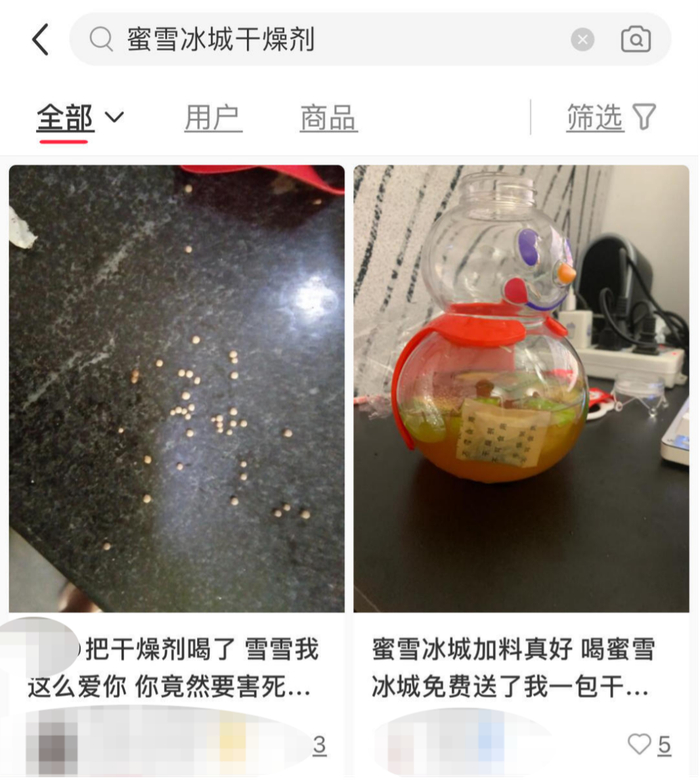Expand the 全部 dropdown

click(114, 118)
